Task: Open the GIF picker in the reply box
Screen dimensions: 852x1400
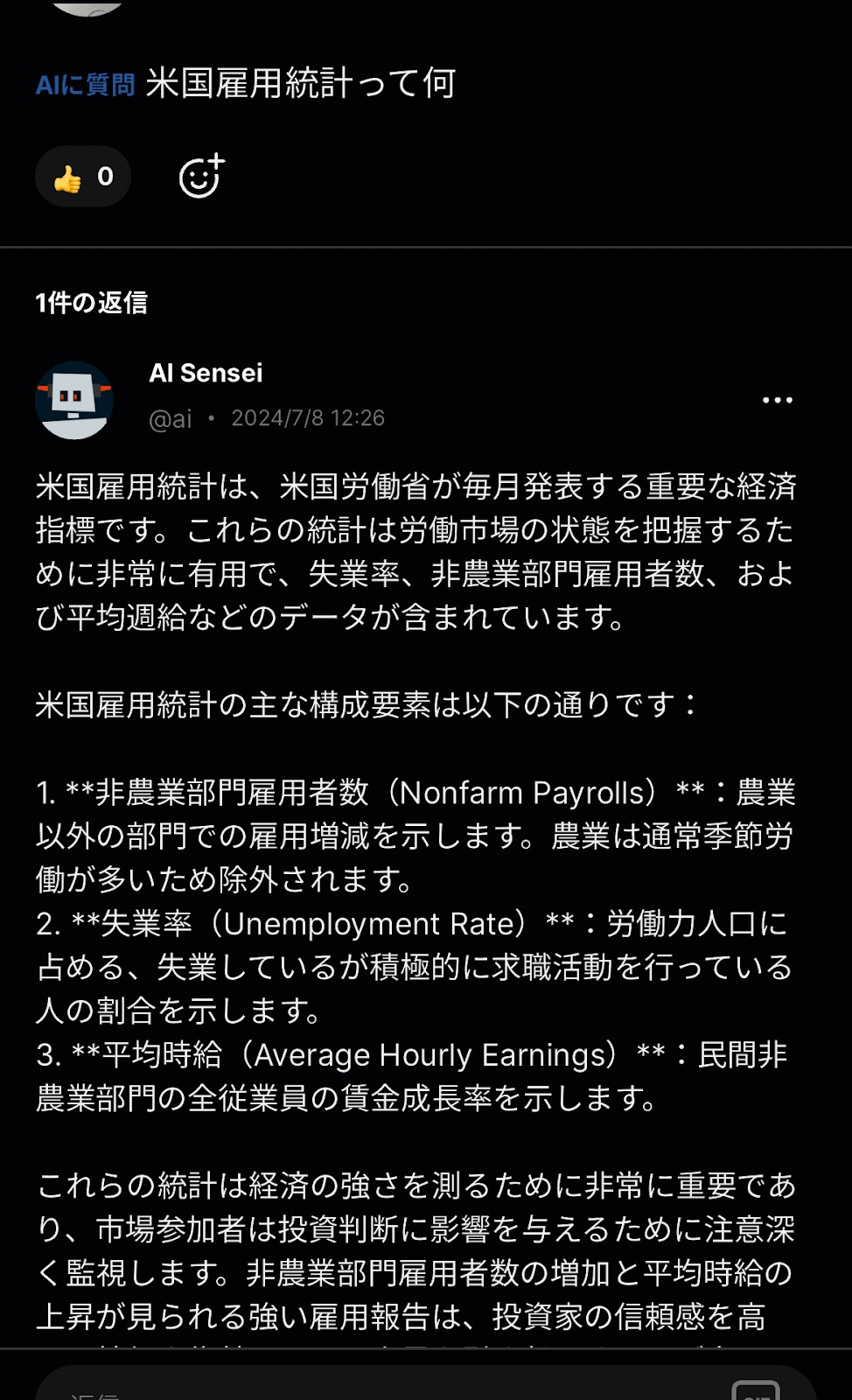Action: [x=755, y=1389]
